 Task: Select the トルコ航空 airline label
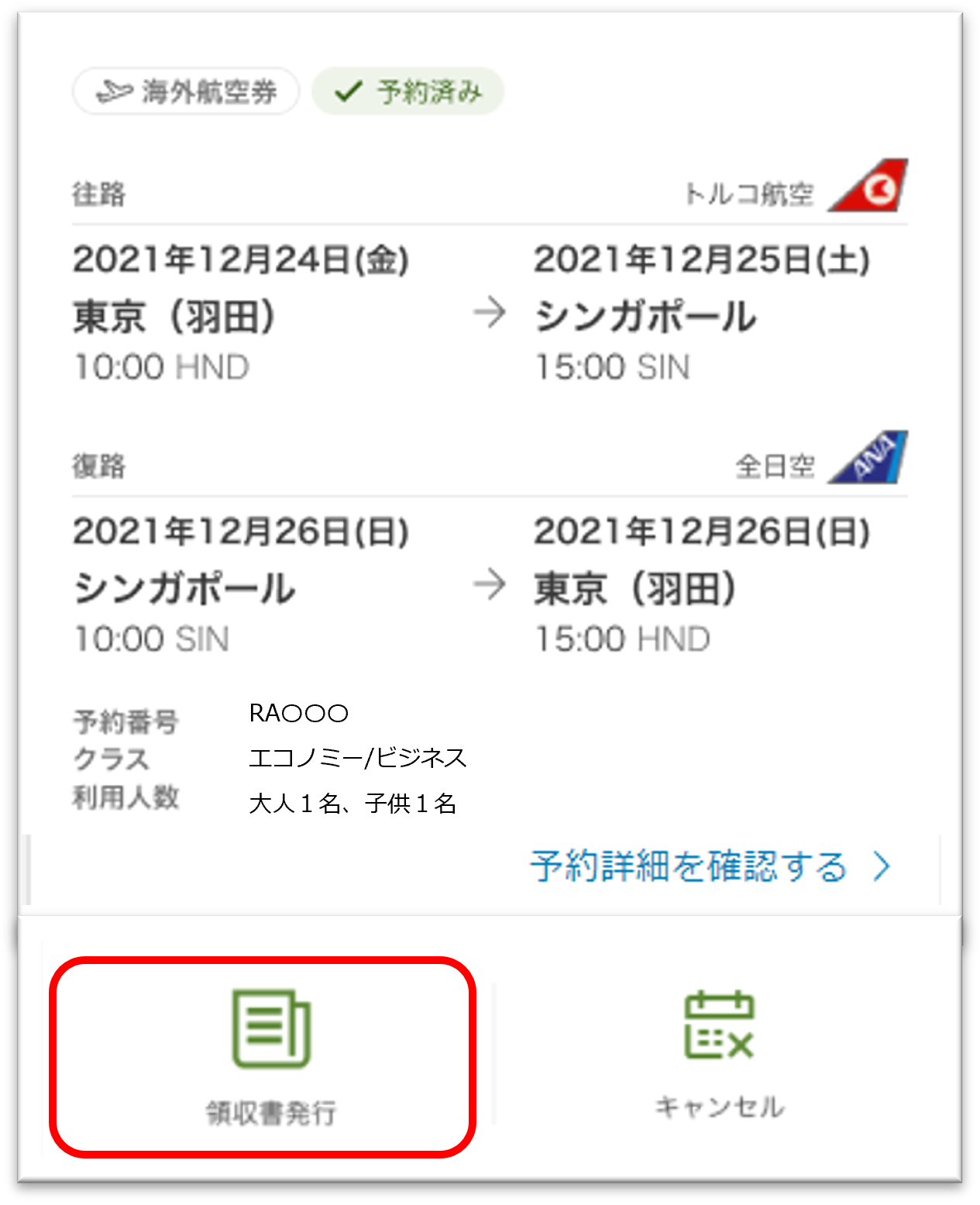click(750, 191)
